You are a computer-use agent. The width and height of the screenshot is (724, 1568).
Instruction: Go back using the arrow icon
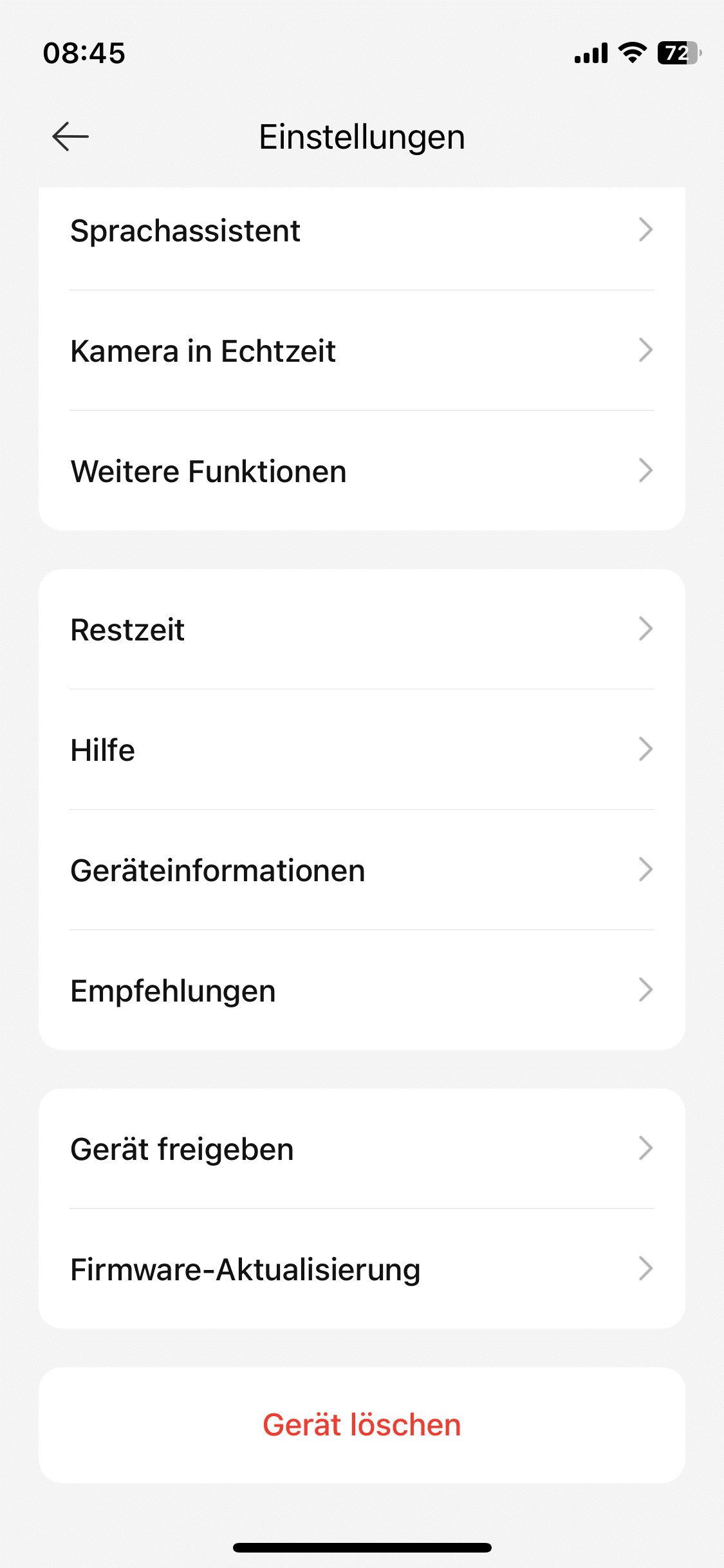point(70,136)
